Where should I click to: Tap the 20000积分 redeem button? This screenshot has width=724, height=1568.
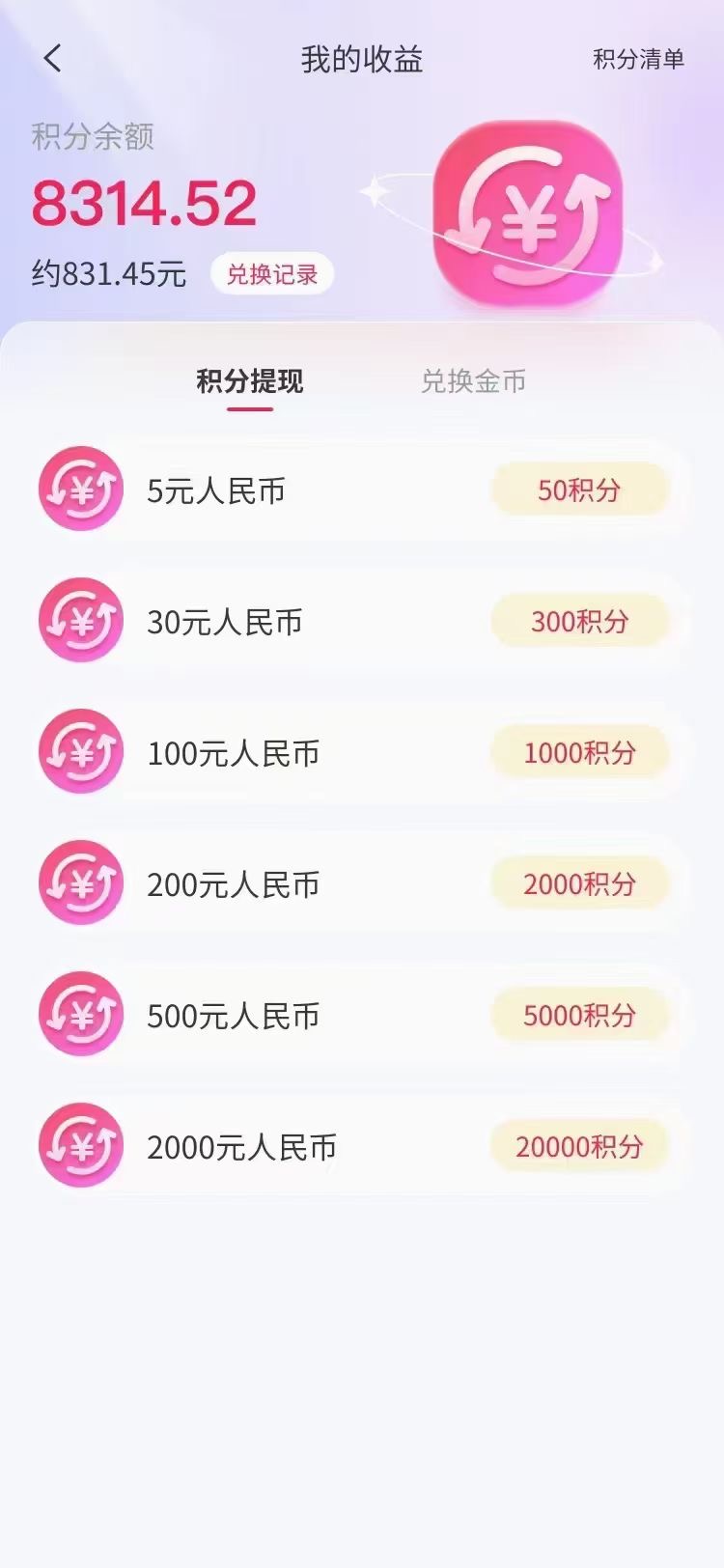coord(579,1146)
